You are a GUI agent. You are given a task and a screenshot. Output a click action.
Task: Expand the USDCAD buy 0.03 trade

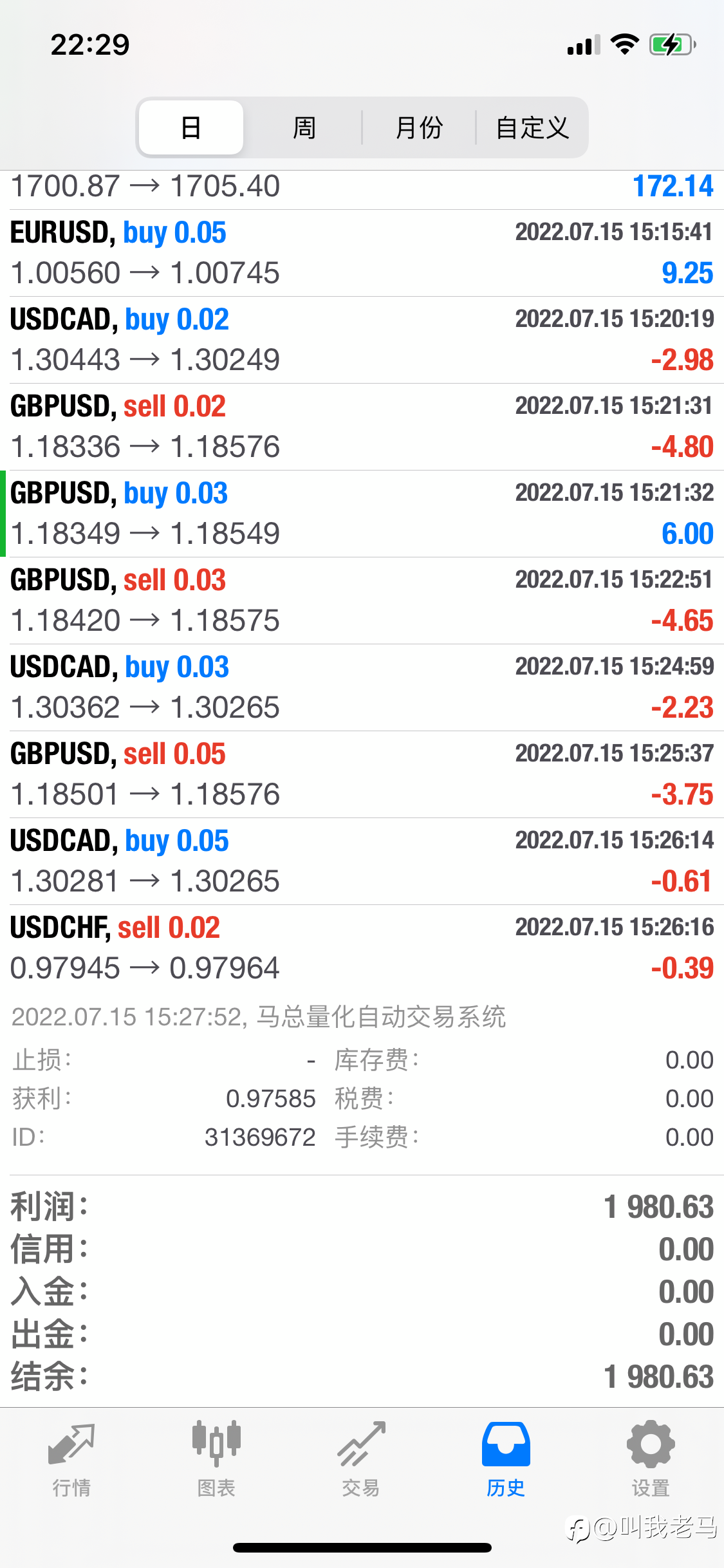tap(362, 687)
